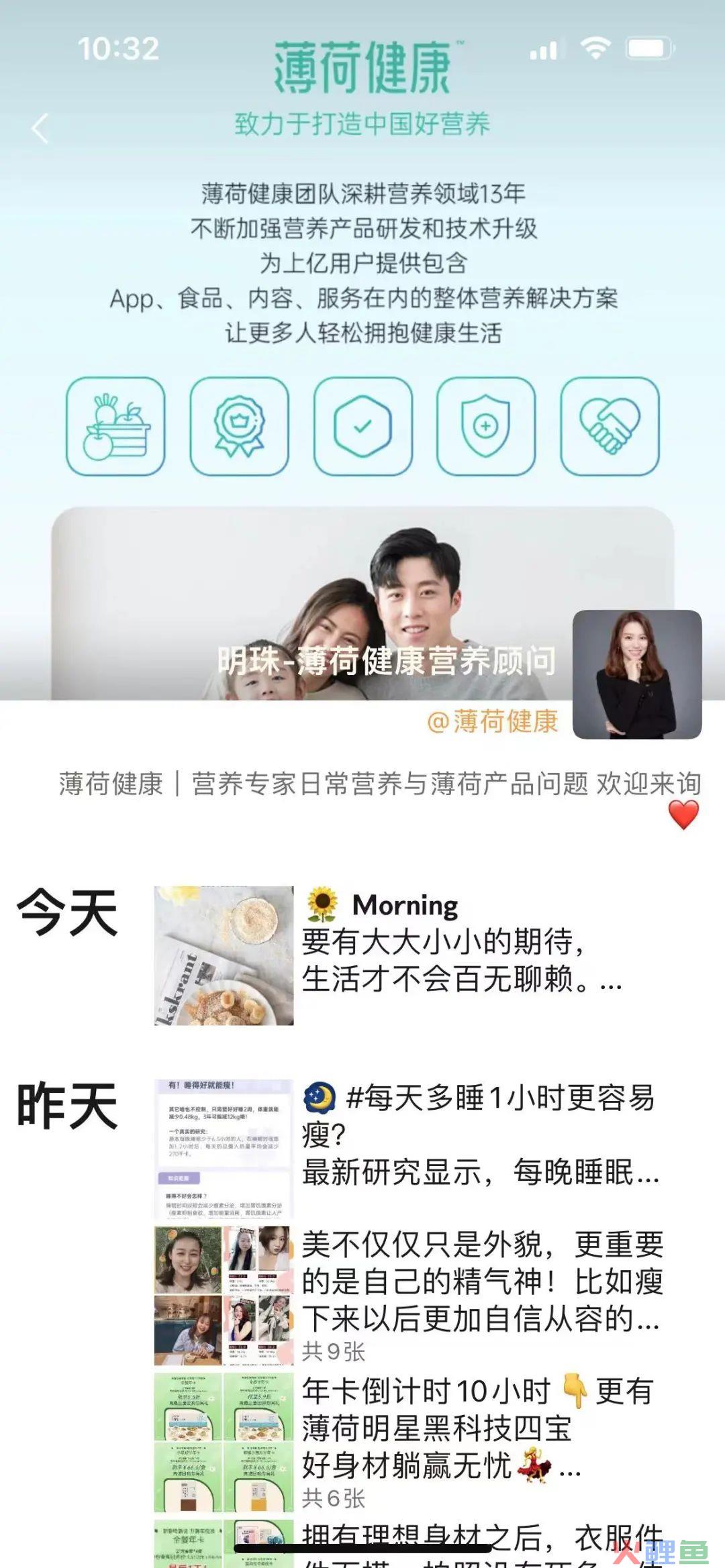View the photo grid of the 共6张 post
The image size is (725, 1568).
click(224, 1441)
